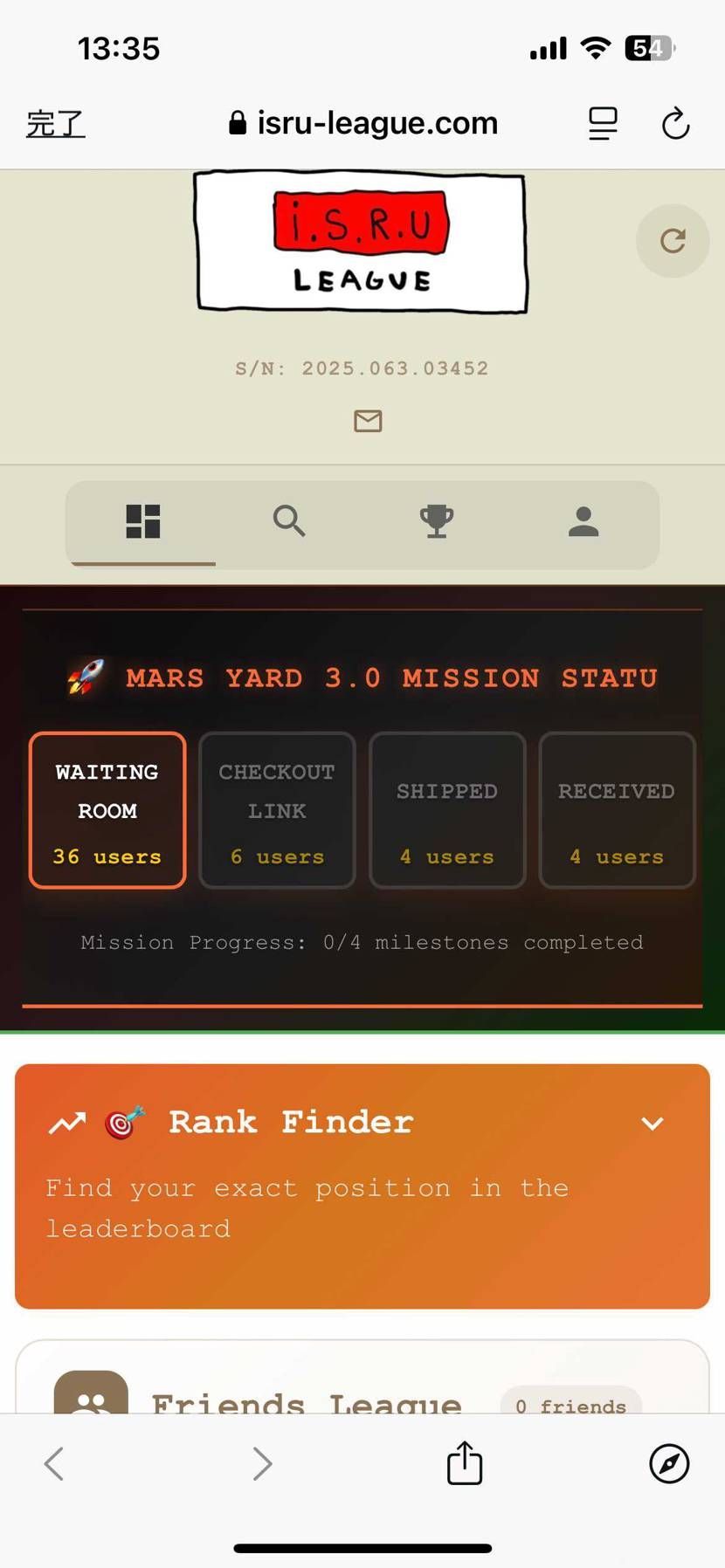Tap 完了 to close the browser
Screen dimensions: 725x1568
coord(55,124)
